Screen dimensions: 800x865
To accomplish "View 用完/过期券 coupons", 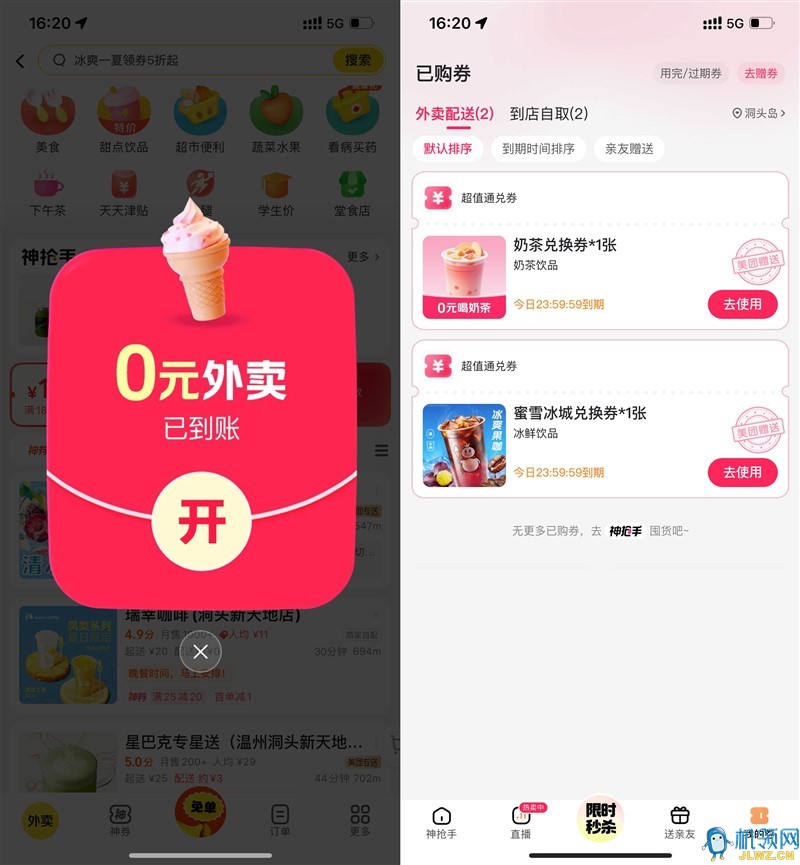I will click(690, 73).
